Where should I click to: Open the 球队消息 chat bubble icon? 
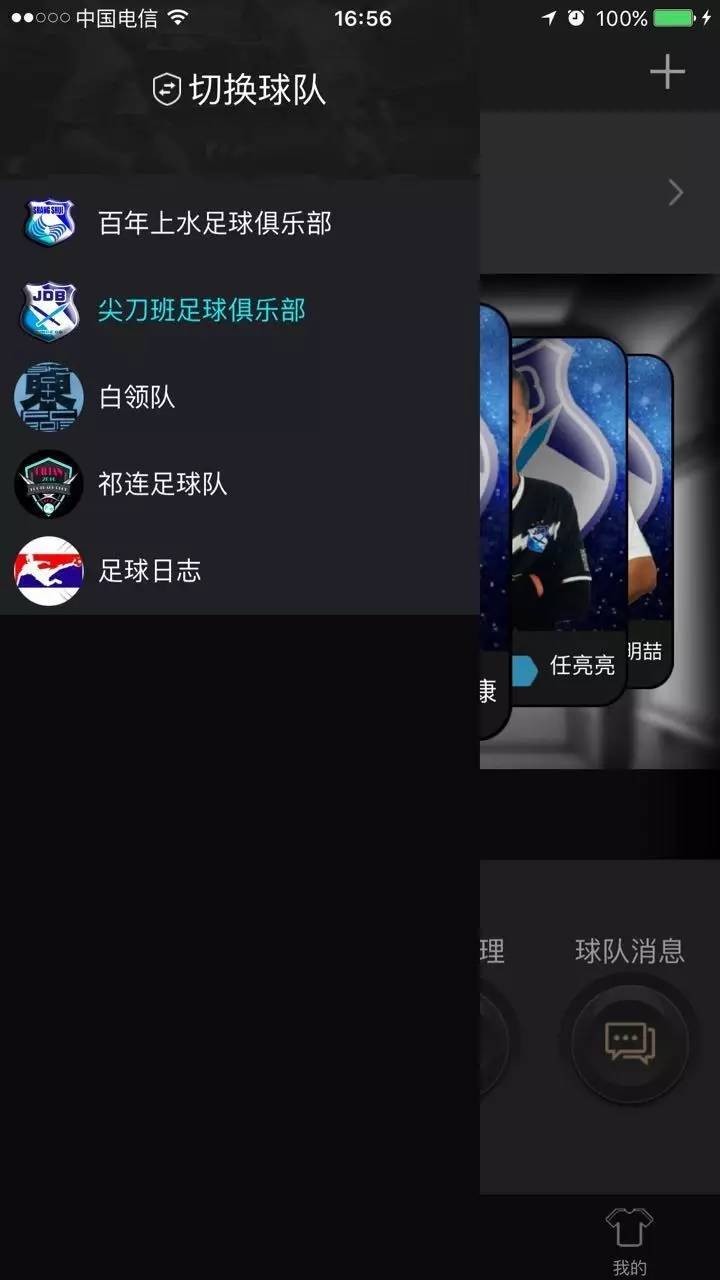tap(628, 1042)
